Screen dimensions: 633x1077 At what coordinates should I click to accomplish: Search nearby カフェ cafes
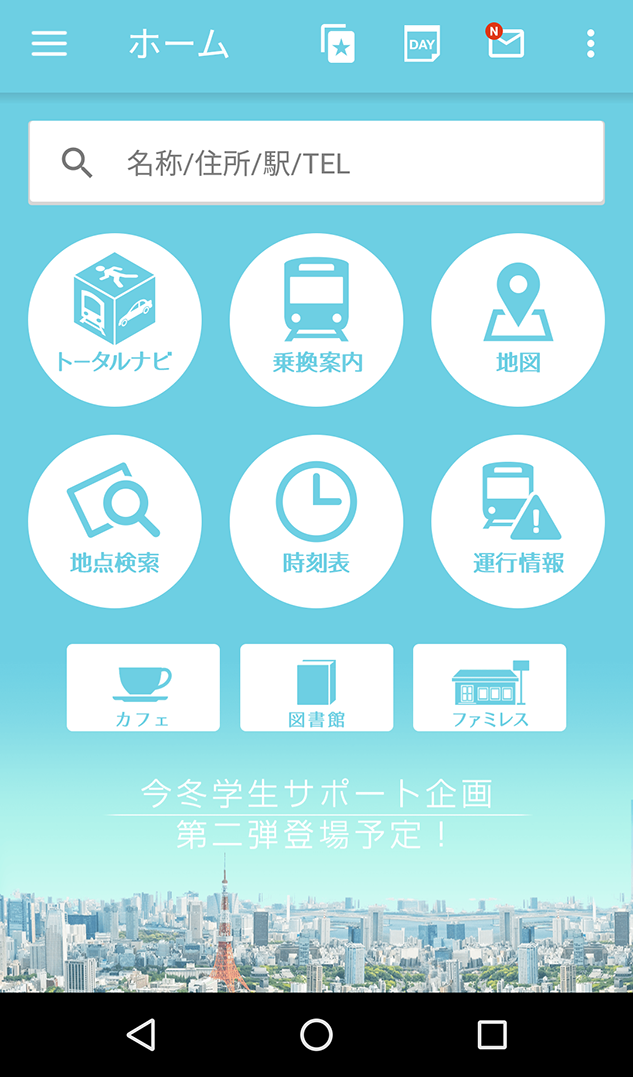143,688
